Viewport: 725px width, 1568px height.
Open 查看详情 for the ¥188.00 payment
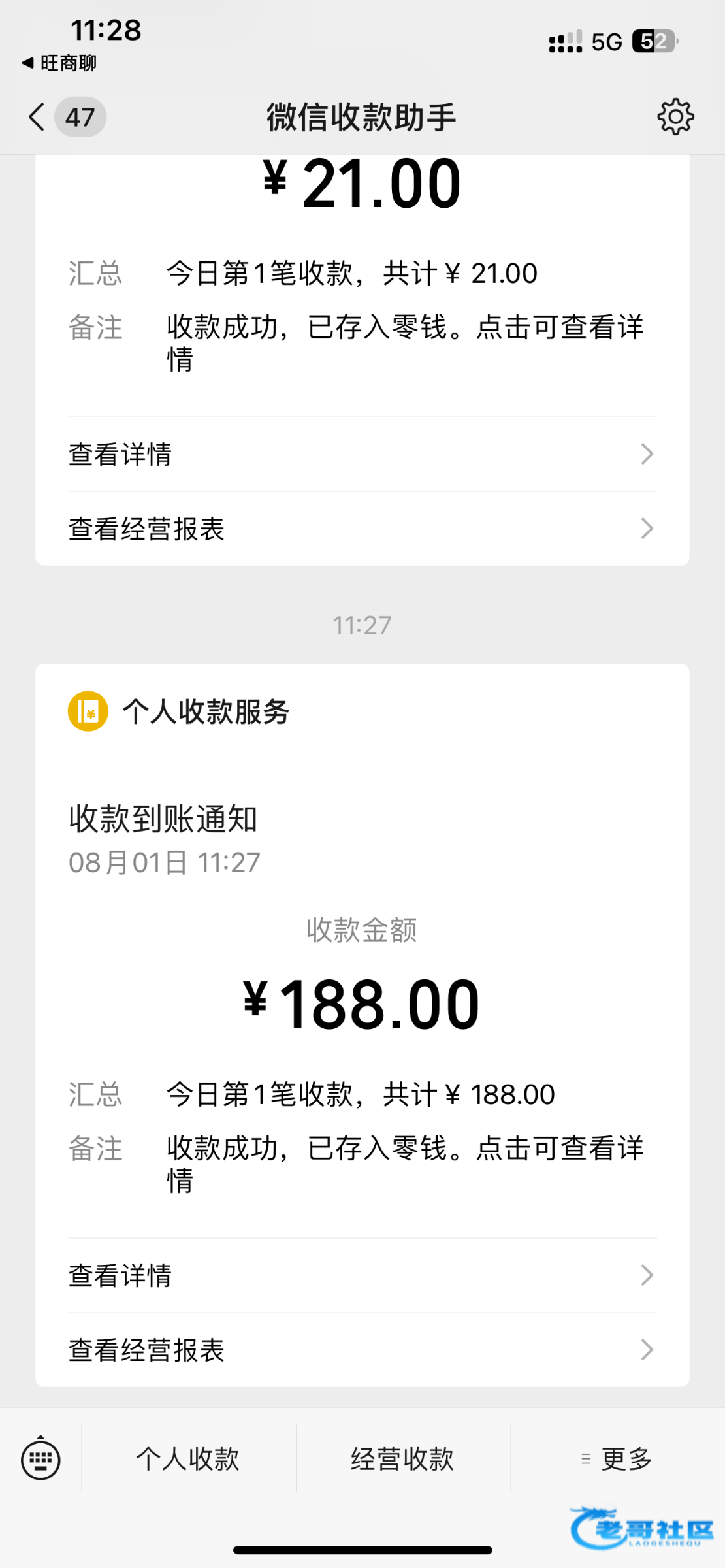click(x=362, y=1275)
